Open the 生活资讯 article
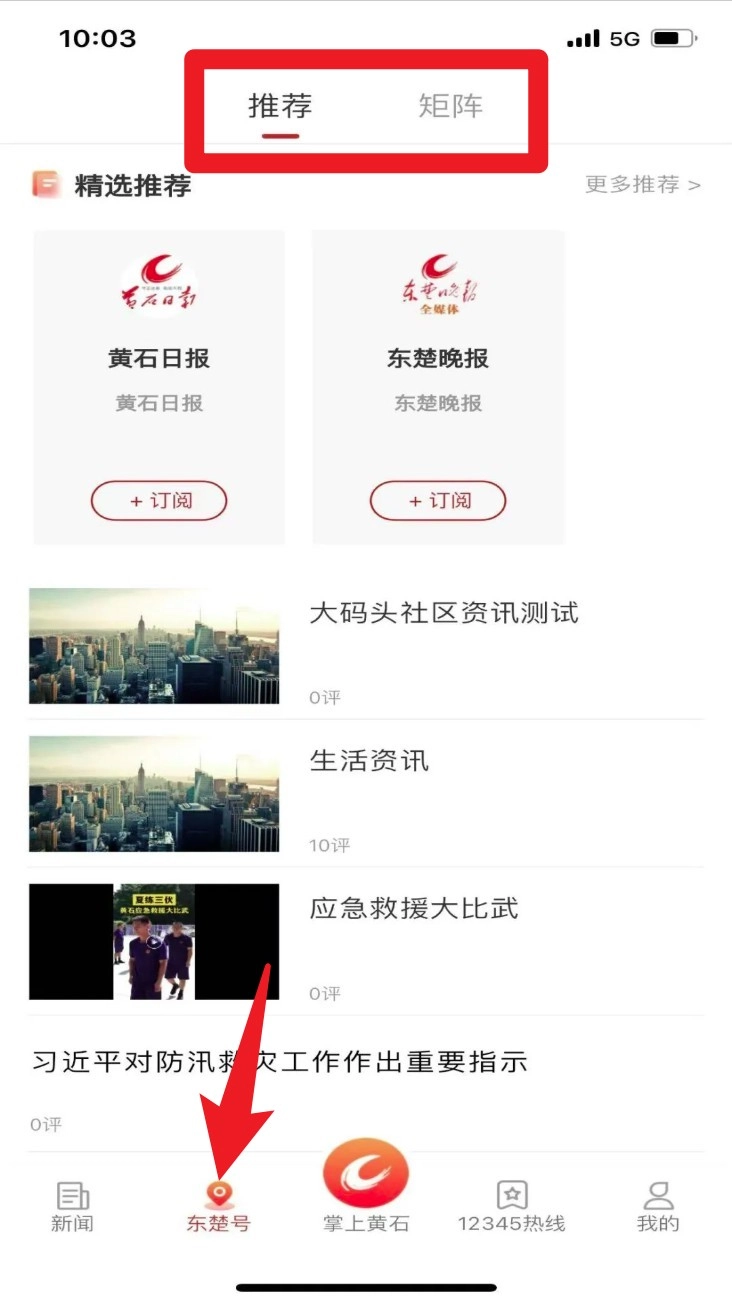 click(369, 761)
